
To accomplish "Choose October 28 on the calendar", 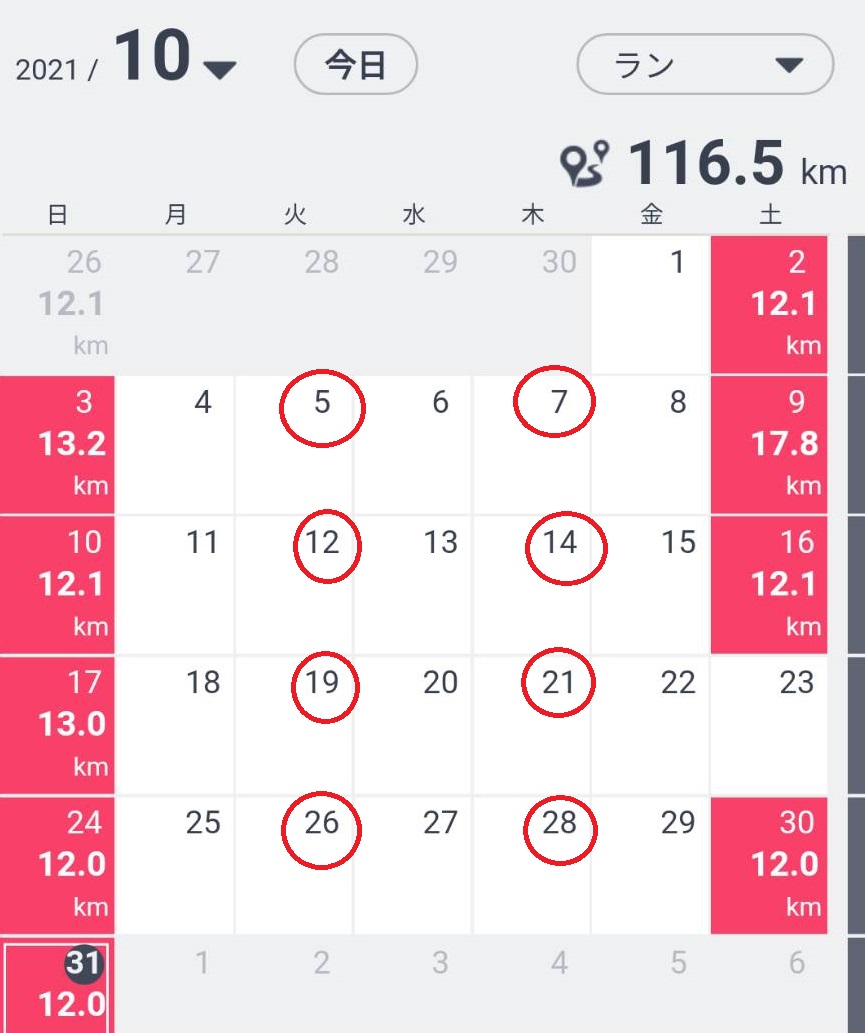I will tap(560, 825).
